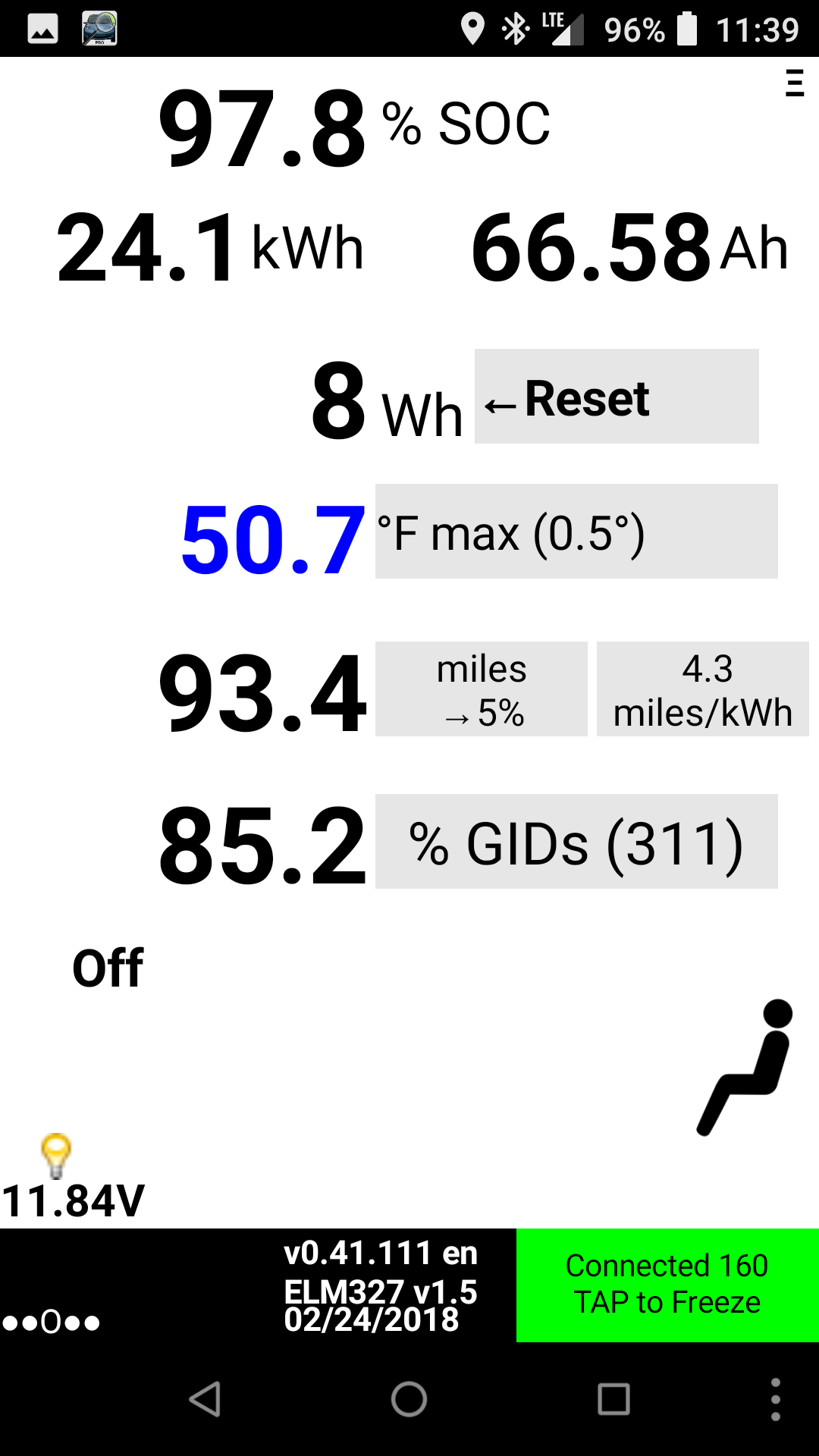Tap the 4.3 miles/kWh efficiency button

702,689
